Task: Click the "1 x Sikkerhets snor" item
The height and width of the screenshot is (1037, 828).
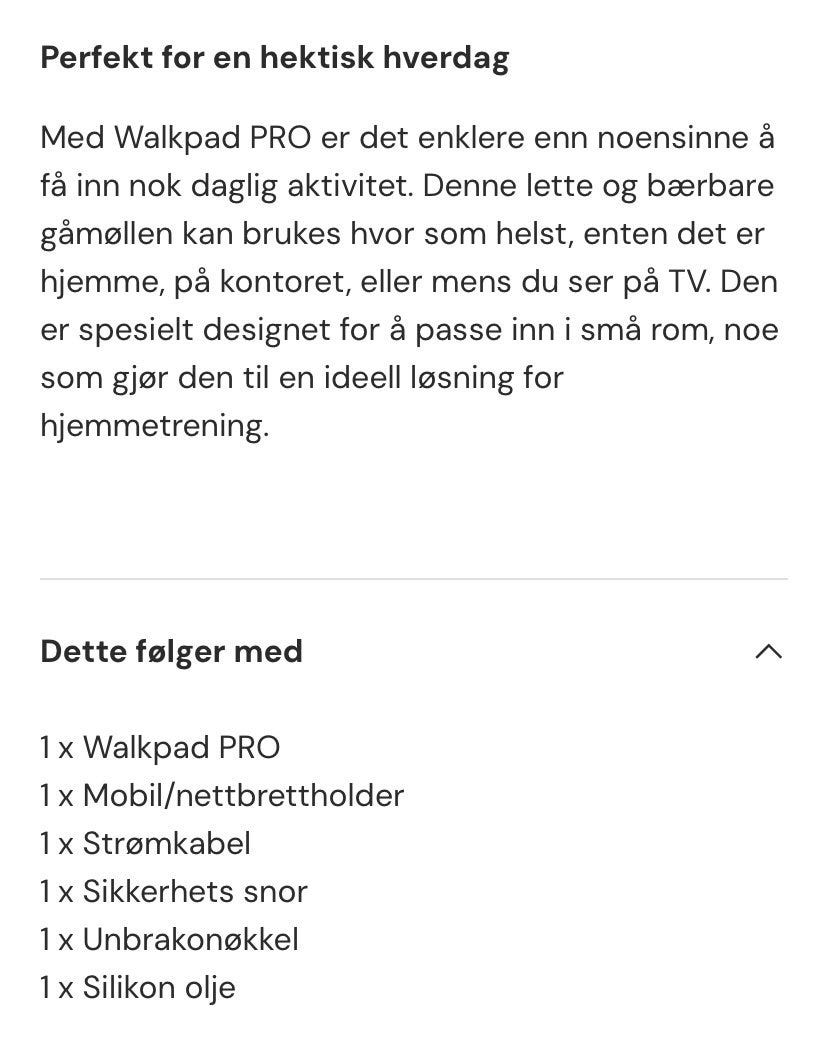Action: pyautogui.click(x=173, y=891)
